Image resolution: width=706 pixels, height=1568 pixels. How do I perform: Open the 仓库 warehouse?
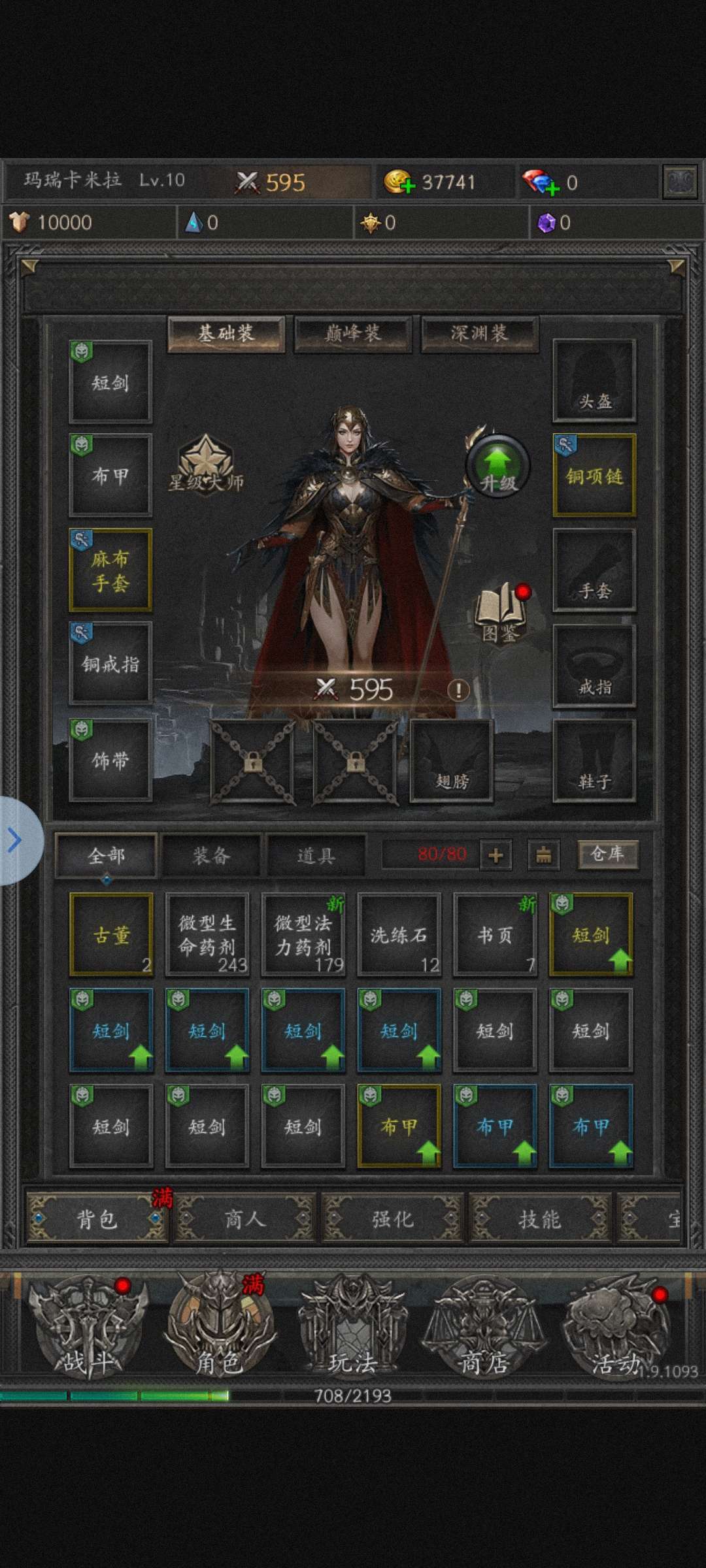(x=607, y=855)
